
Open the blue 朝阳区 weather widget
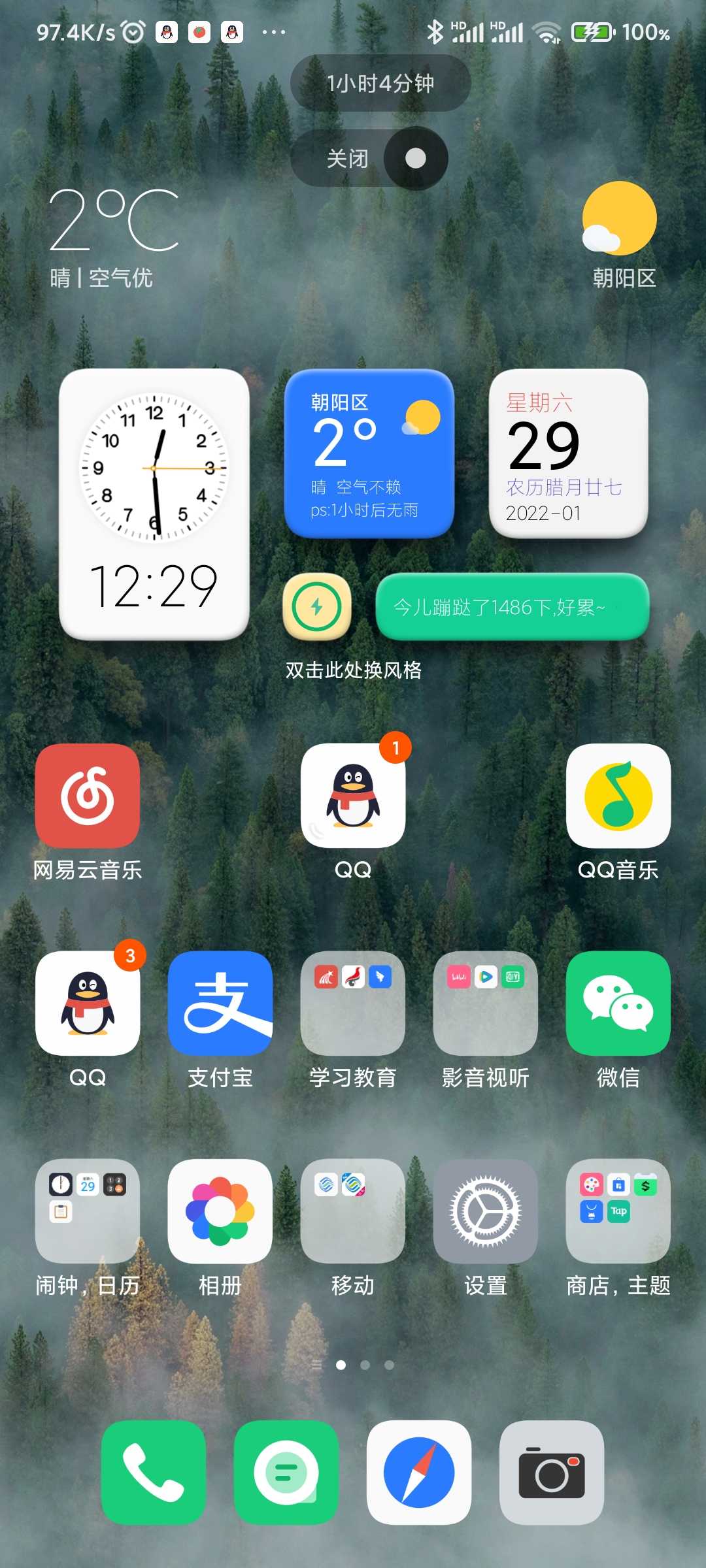369,453
